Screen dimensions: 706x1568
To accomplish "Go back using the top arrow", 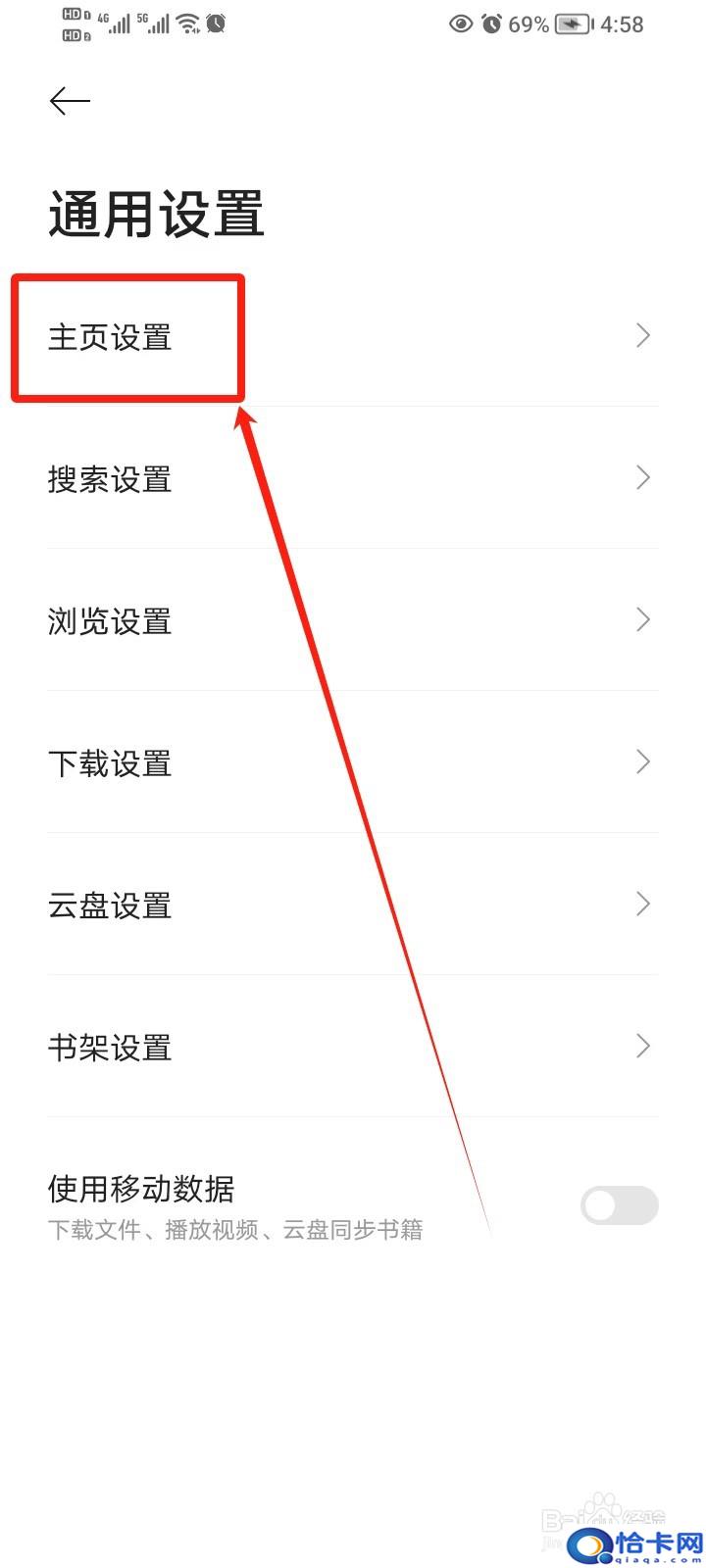I will pyautogui.click(x=70, y=101).
